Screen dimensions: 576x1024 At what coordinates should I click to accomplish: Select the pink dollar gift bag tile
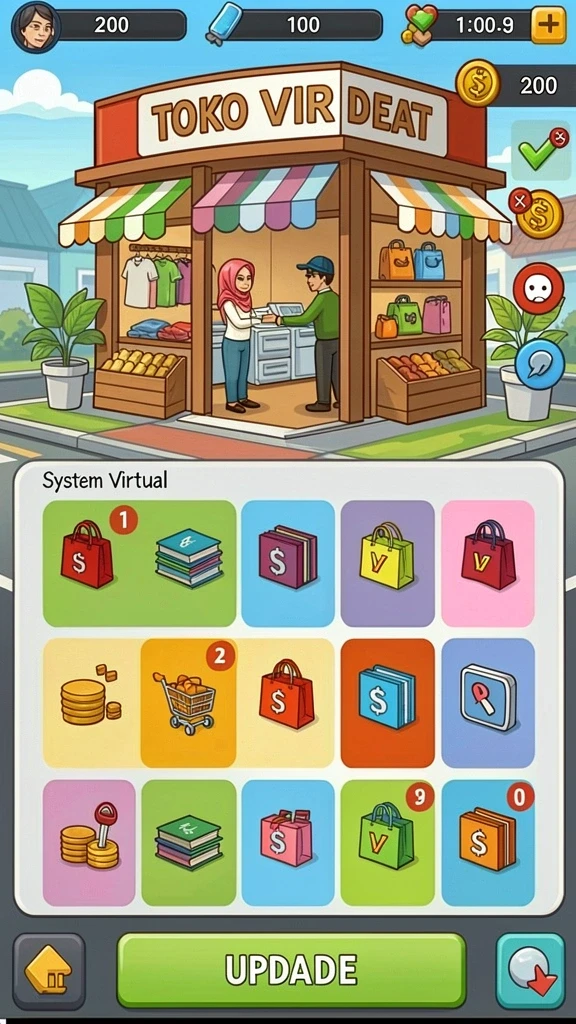tap(288, 842)
